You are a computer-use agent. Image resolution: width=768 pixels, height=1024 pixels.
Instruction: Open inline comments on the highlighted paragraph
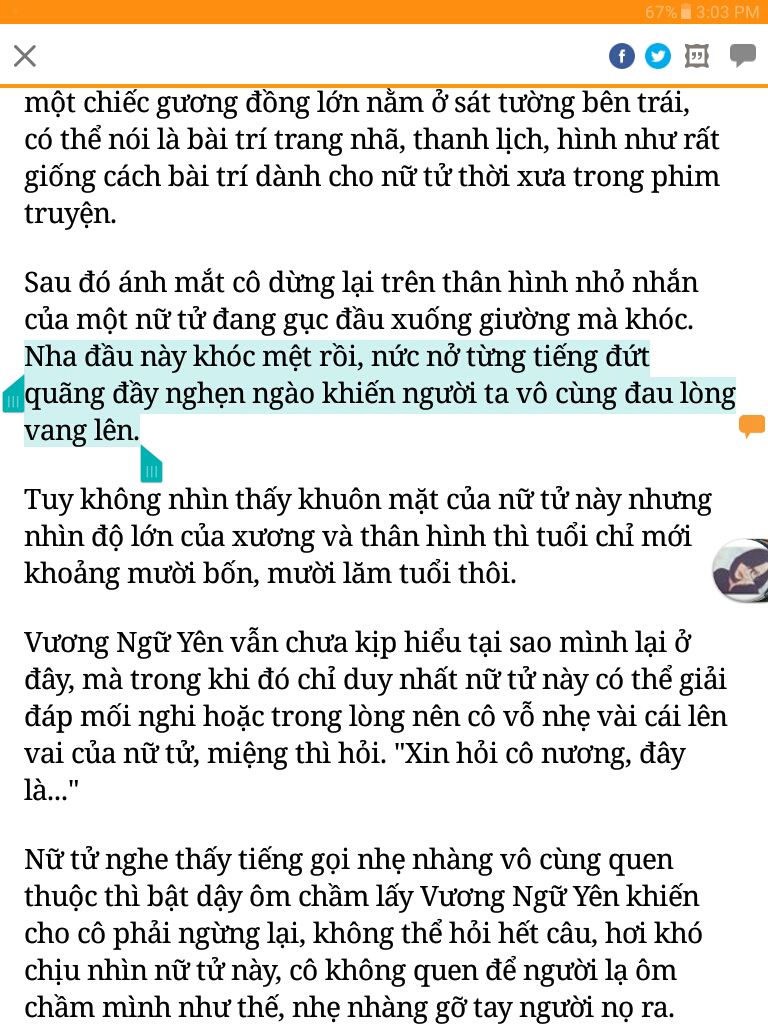coord(751,426)
